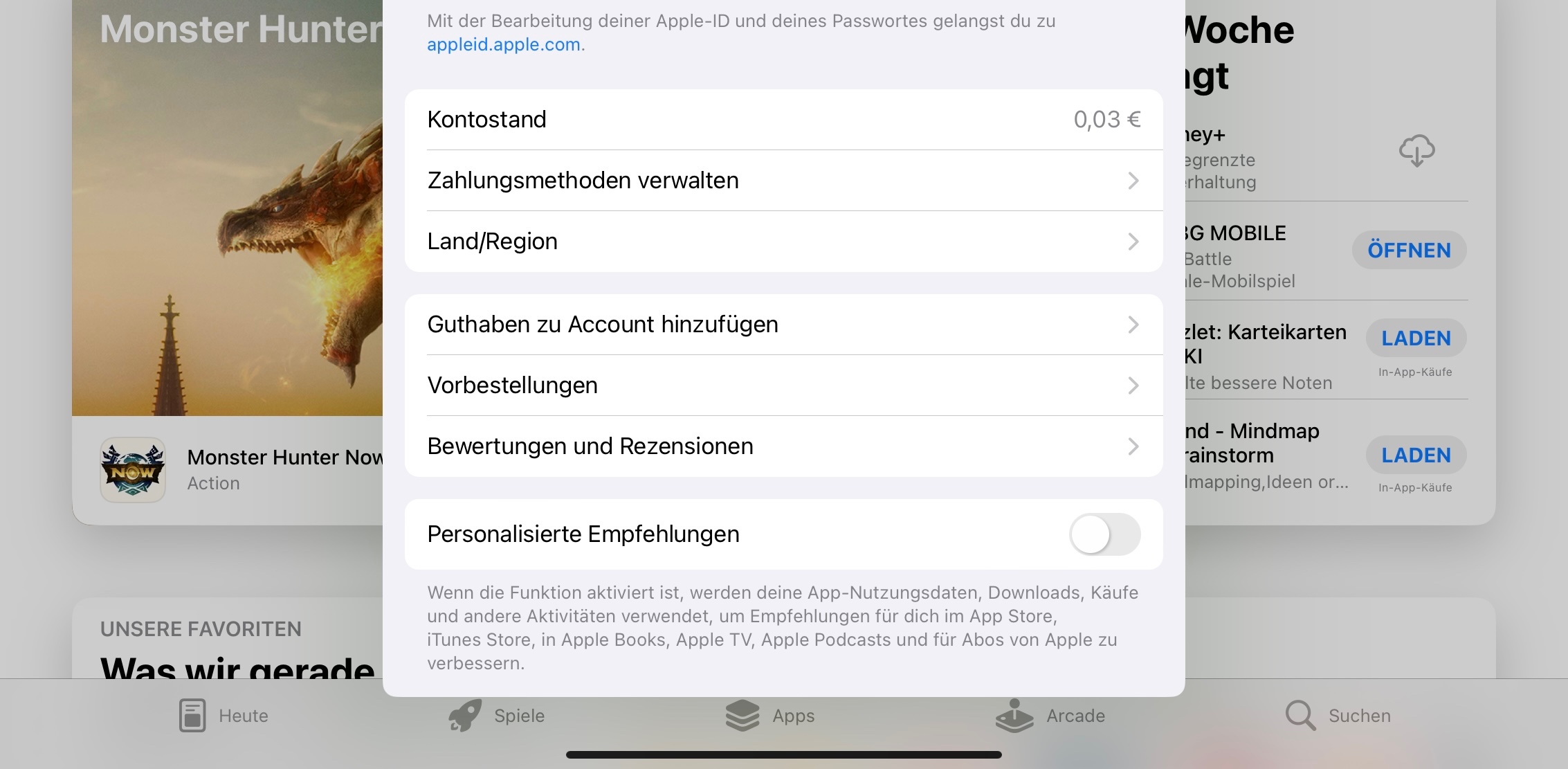
Task: Open Guthaben zu Account hinzufügen
Action: pyautogui.click(x=783, y=325)
